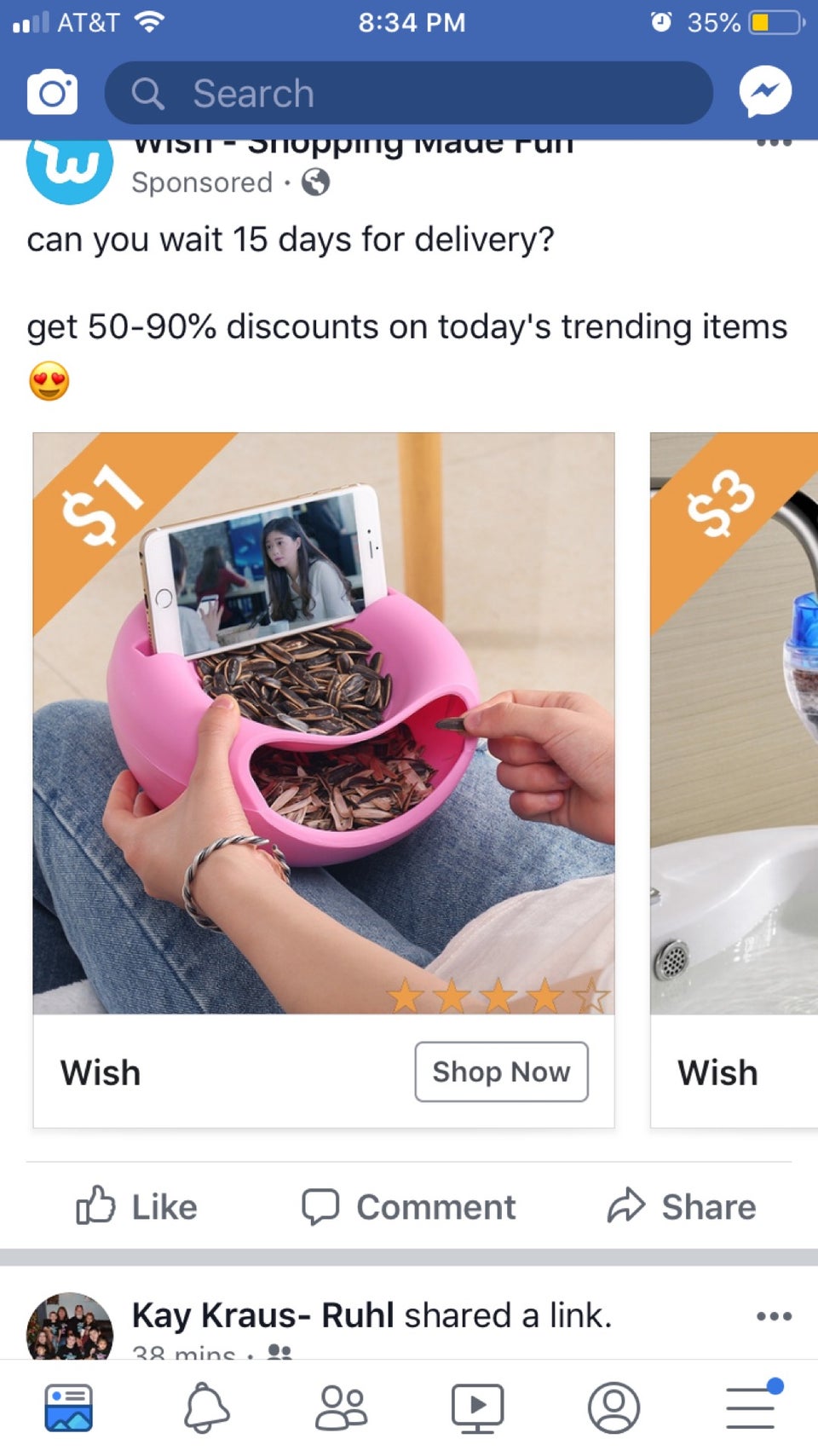This screenshot has width=818, height=1456.
Task: Switch to the News Feed tab
Action: pos(68,1407)
